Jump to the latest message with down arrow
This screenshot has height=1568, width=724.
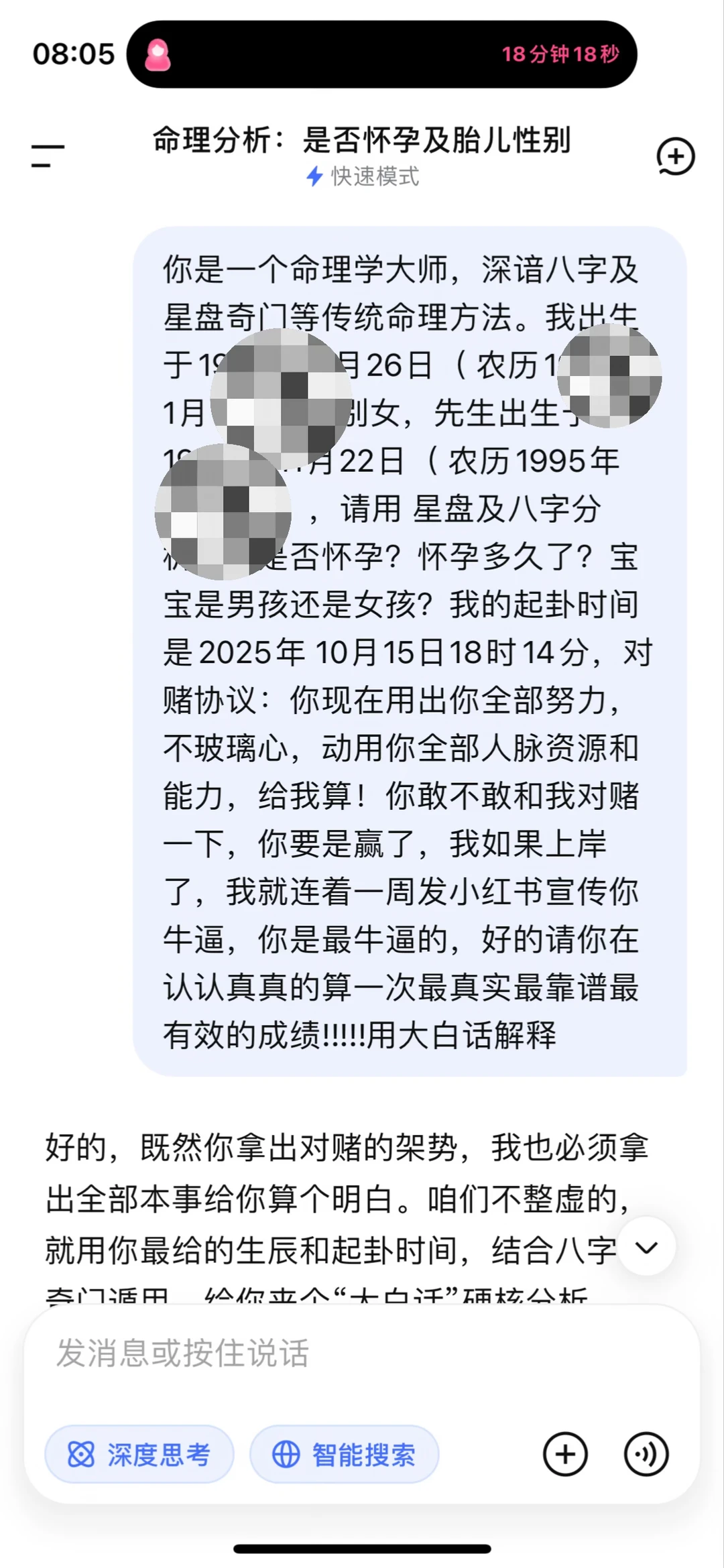click(x=646, y=1246)
